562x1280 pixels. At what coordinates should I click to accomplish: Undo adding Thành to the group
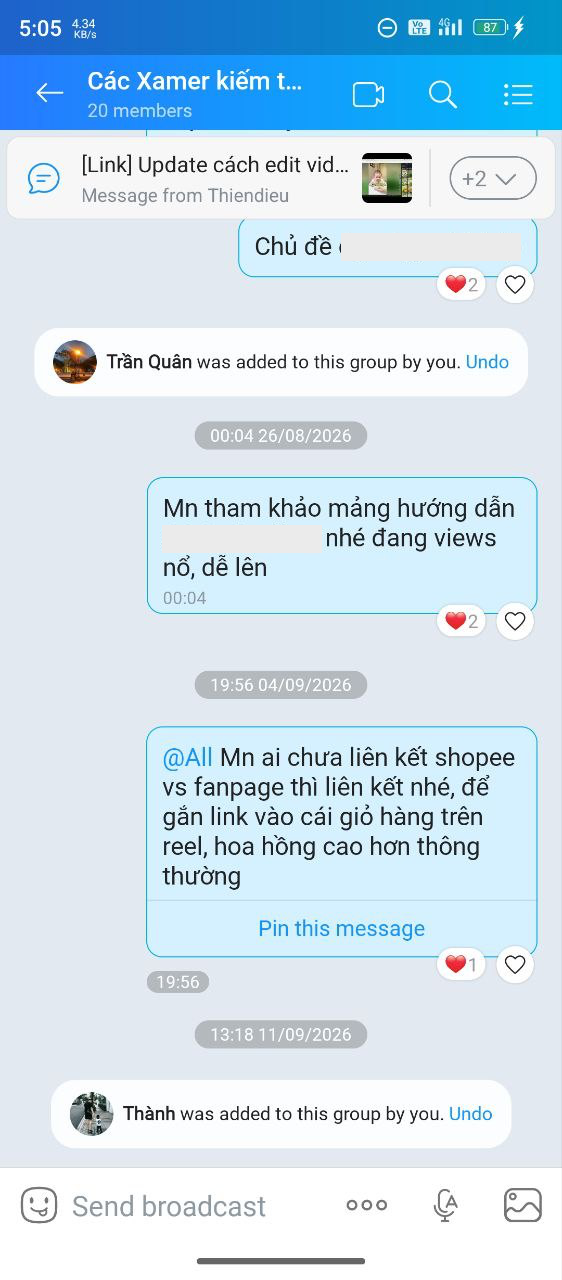tap(470, 1113)
